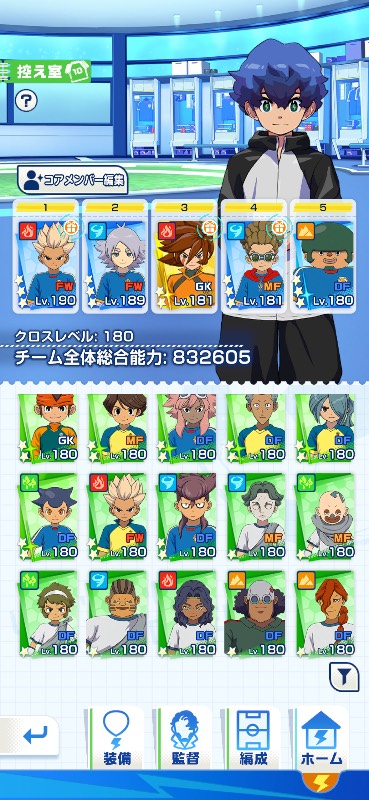Viewport: 369px width, 800px height.
Task: Open the 監督 manager menu
Action: [185, 738]
